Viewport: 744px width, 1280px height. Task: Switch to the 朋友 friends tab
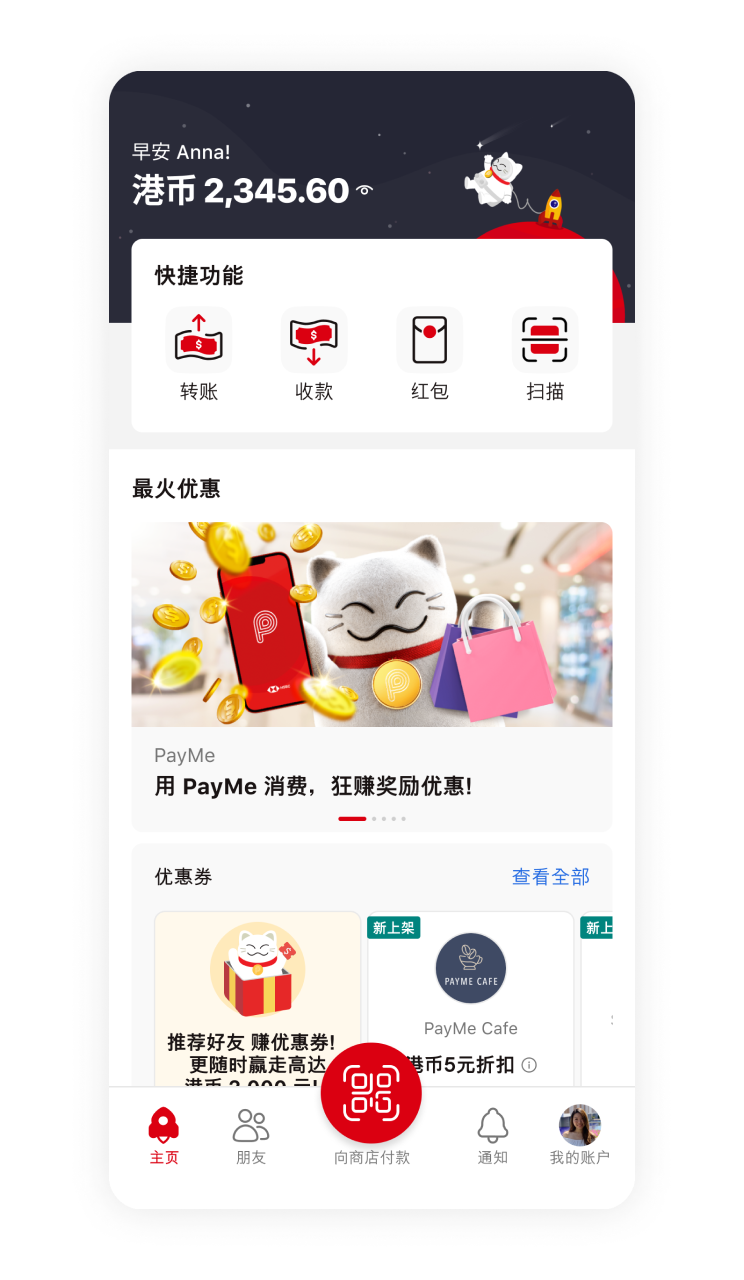251,1136
